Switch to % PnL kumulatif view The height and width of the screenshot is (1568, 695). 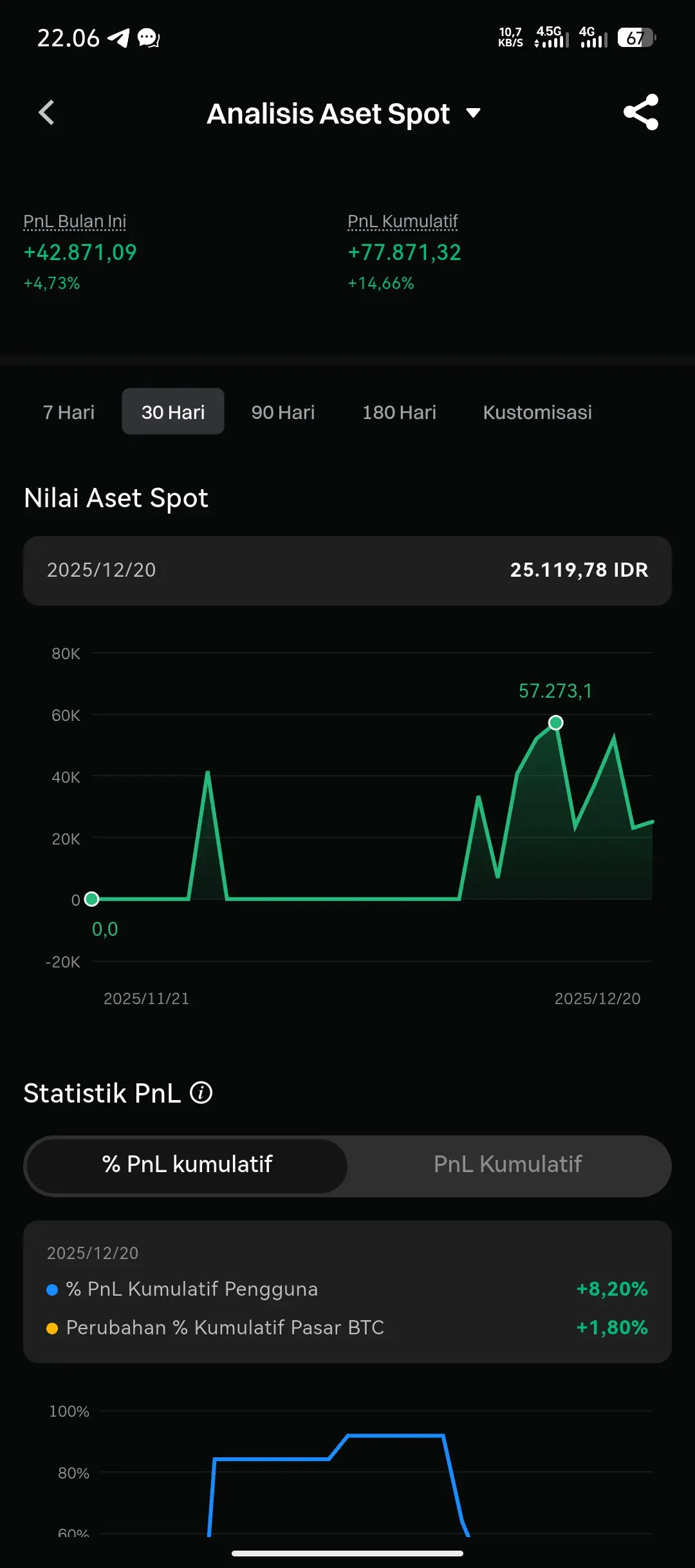pyautogui.click(x=187, y=1164)
